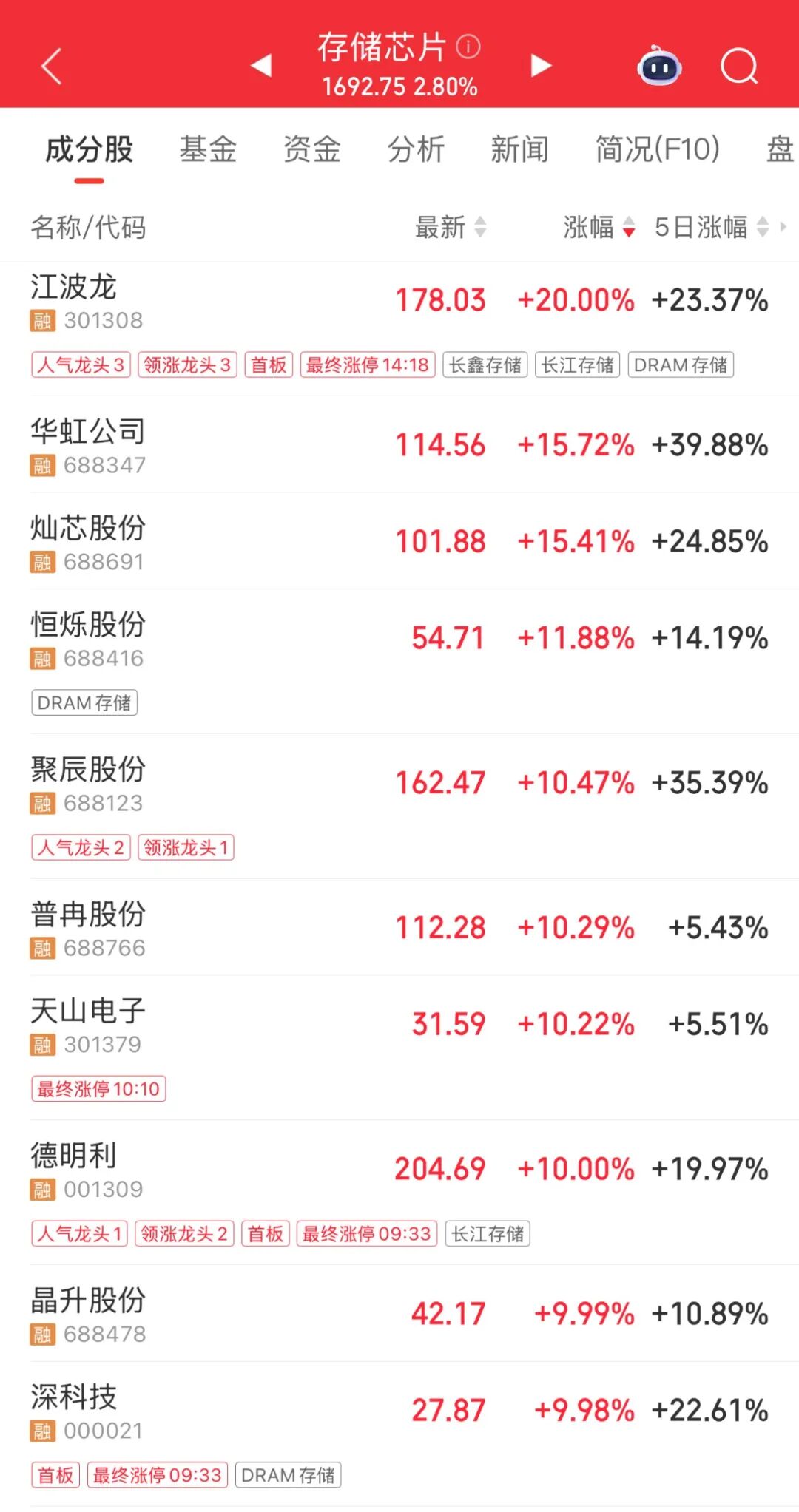Switch to the 资金 tab
The width and height of the screenshot is (799, 1512).
click(x=312, y=149)
